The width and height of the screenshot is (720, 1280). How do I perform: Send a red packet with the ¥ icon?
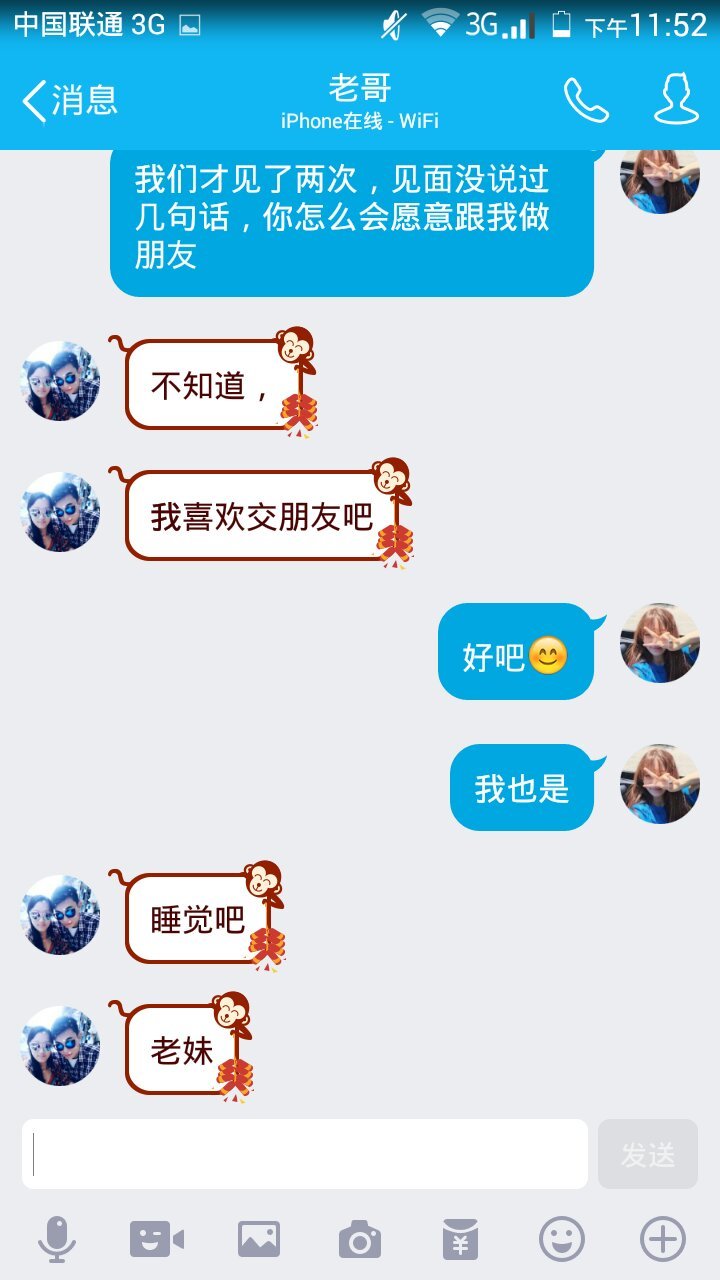coord(460,1240)
